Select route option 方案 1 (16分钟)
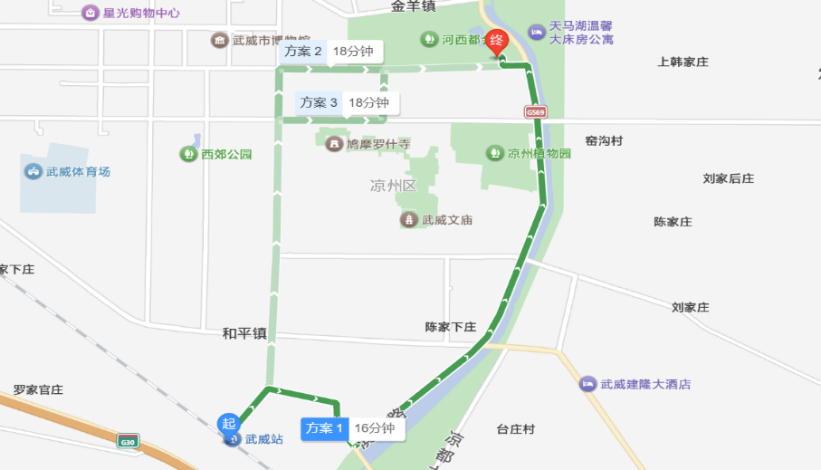 [352, 429]
